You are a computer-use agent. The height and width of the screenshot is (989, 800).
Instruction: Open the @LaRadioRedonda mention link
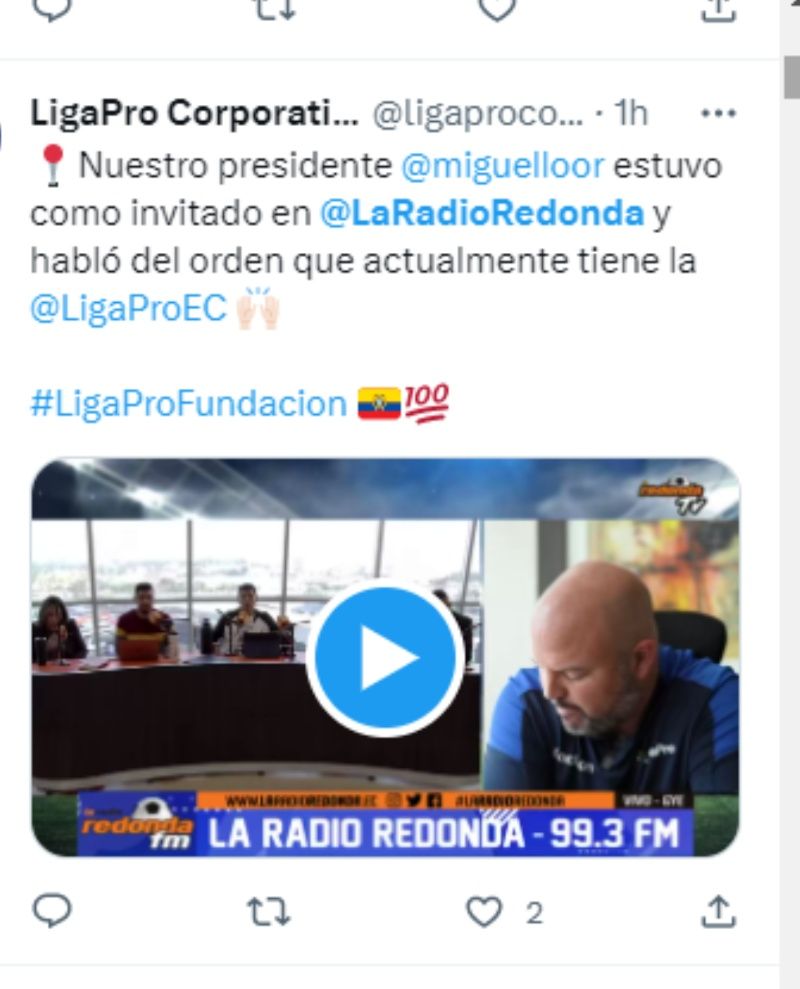482,213
